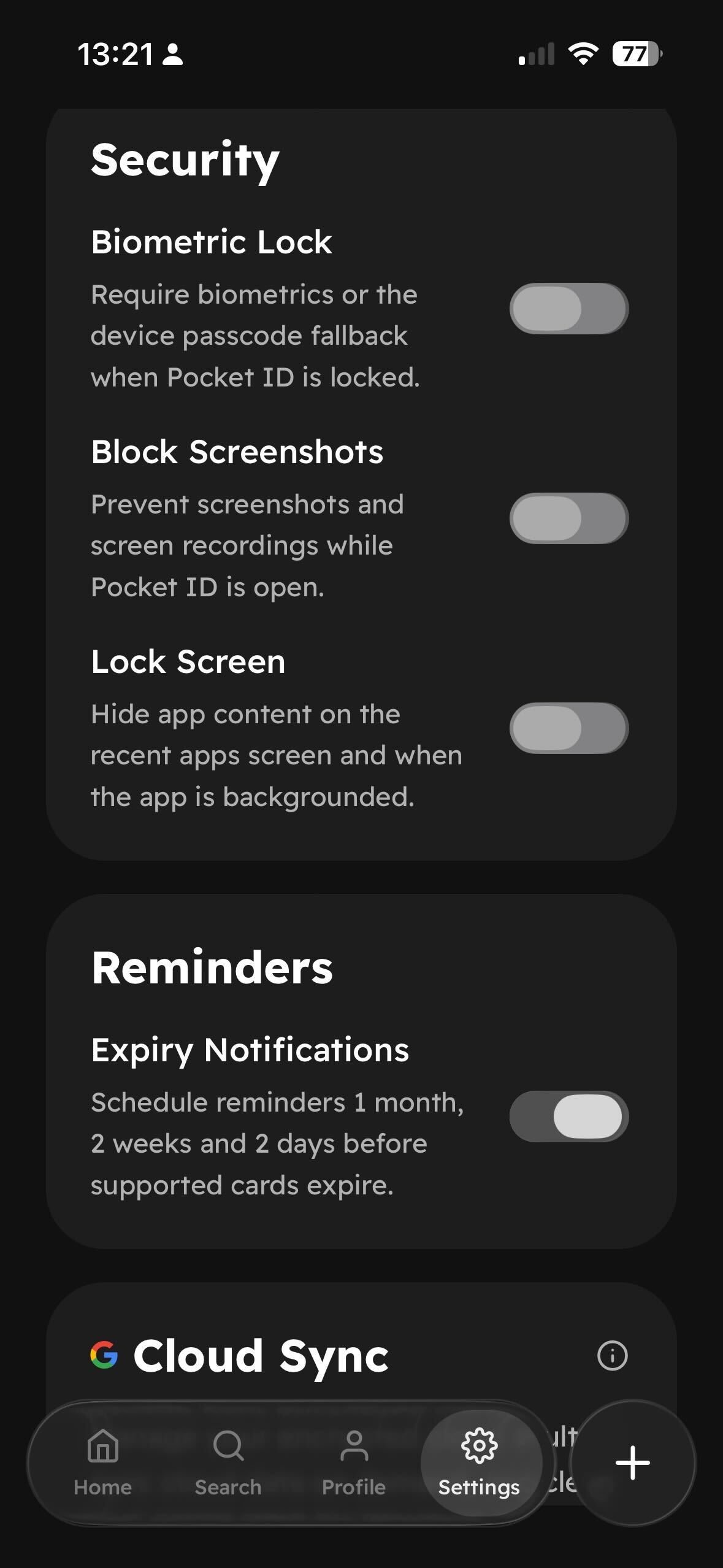Viewport: 723px width, 1568px height.
Task: Open the Cloud Sync section
Action: 261,1355
